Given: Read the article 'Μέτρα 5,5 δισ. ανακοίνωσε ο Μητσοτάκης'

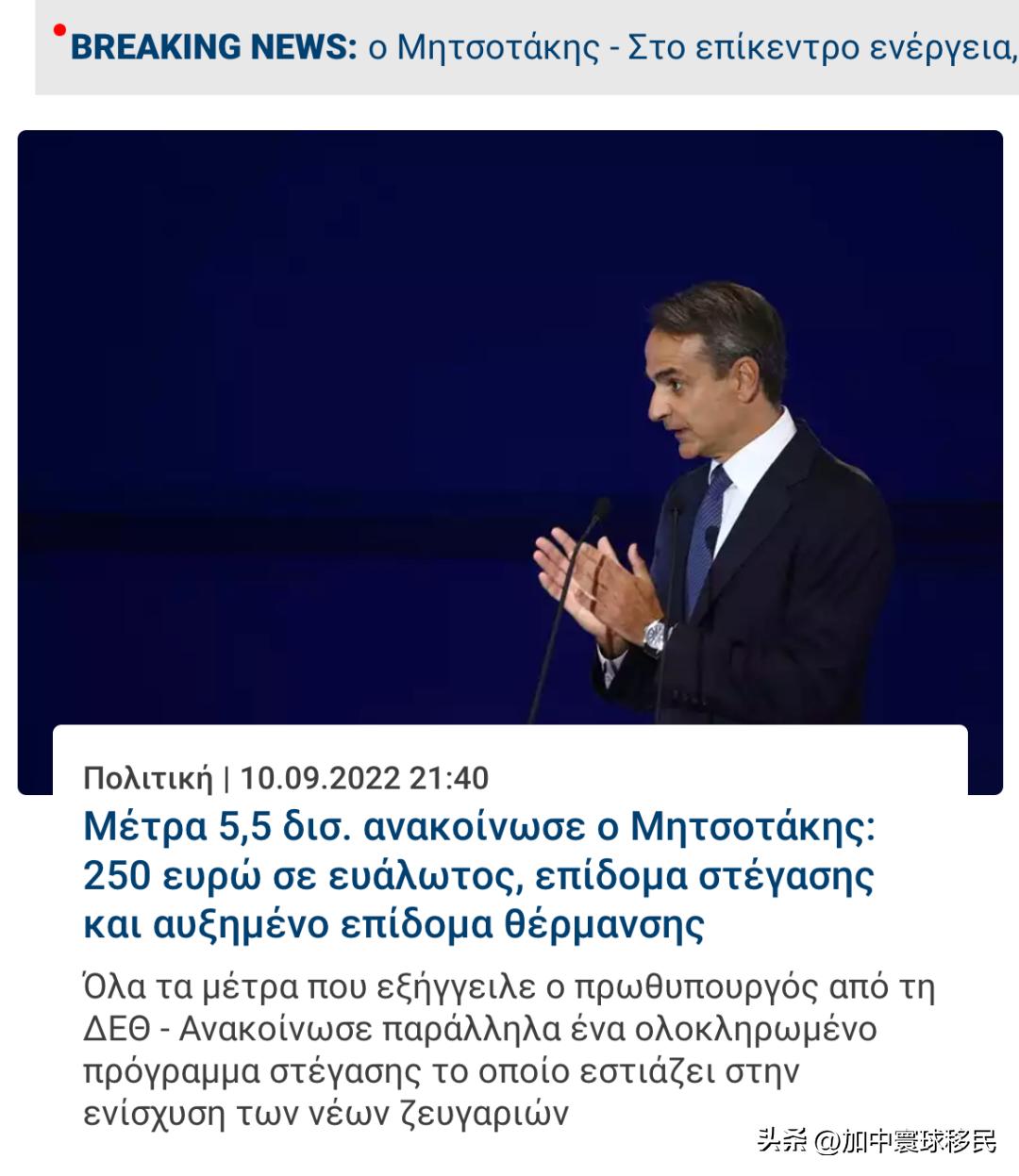Looking at the screenshot, I should click(479, 875).
